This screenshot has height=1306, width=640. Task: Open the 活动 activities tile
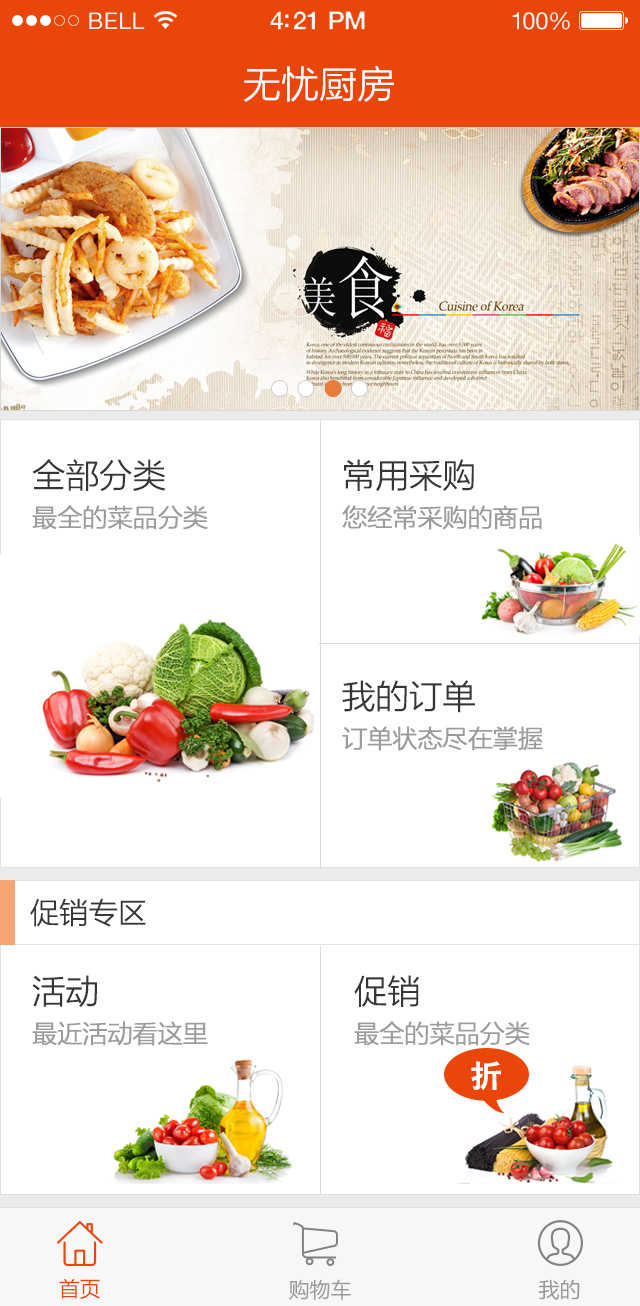click(x=160, y=1068)
